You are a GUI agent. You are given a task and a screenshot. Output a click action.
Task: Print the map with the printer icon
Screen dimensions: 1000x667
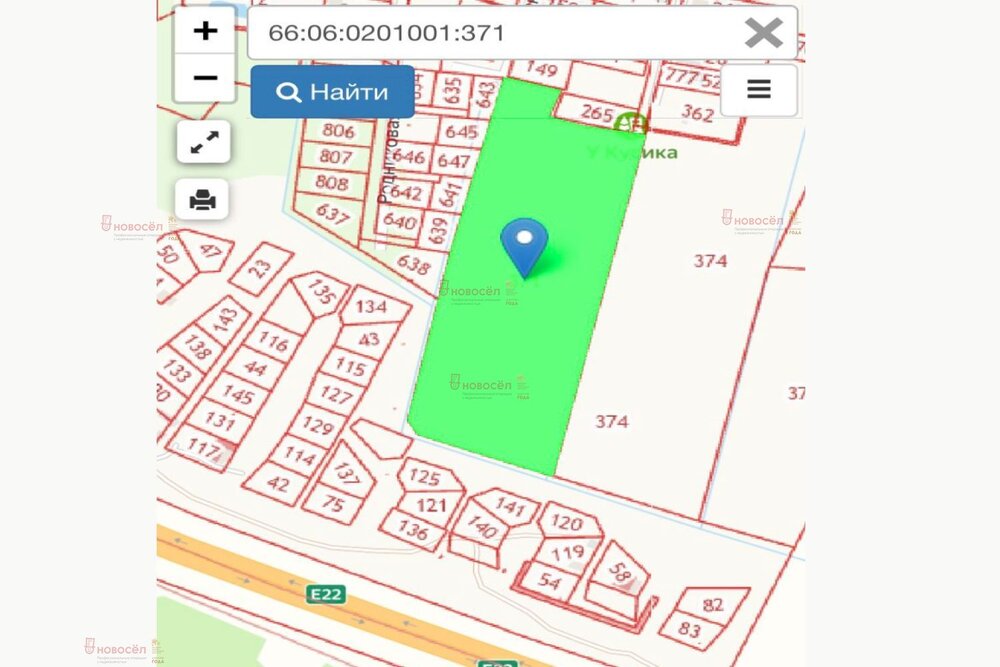[x=203, y=200]
